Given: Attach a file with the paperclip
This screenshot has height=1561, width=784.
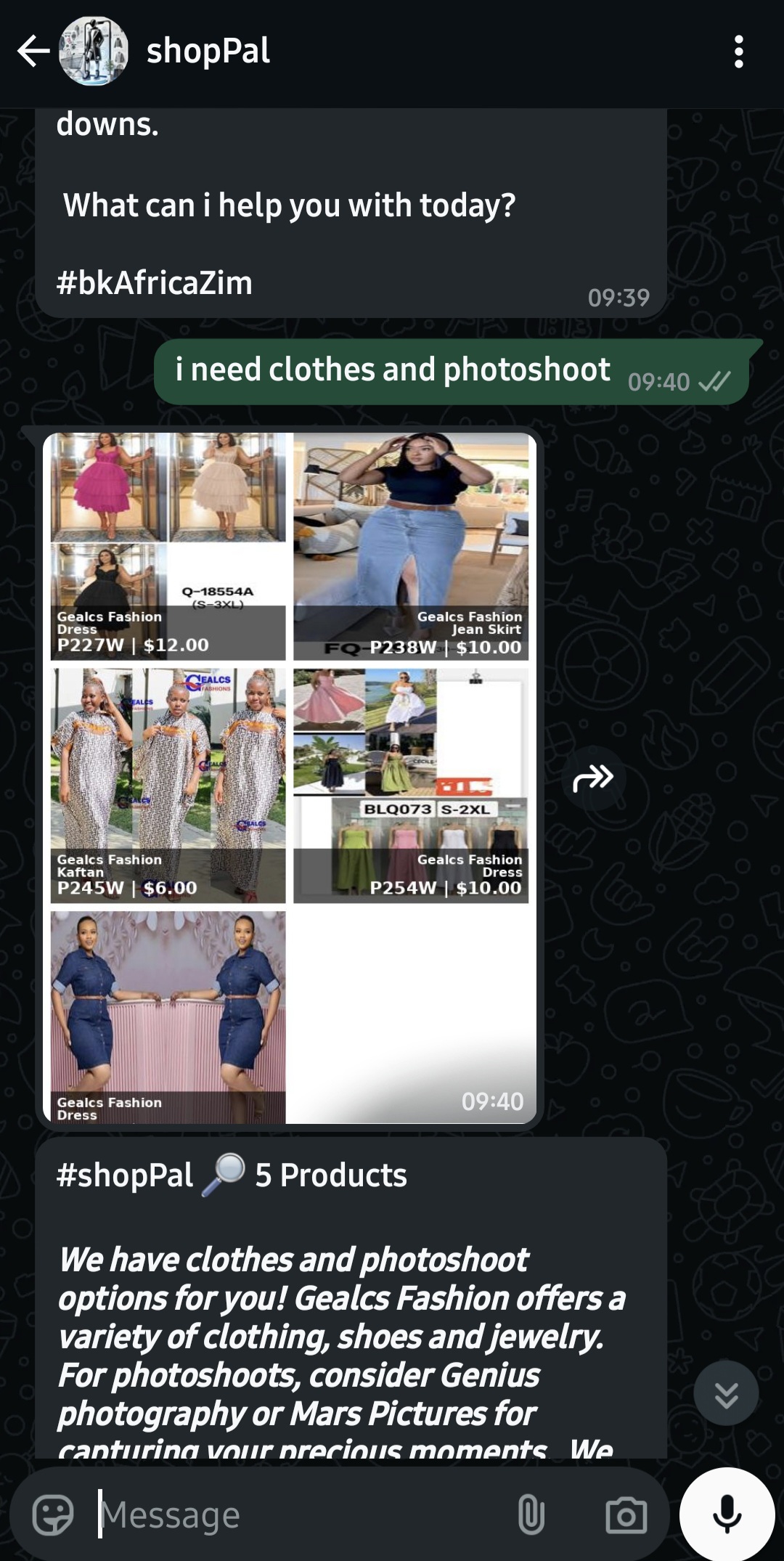Looking at the screenshot, I should (531, 1515).
